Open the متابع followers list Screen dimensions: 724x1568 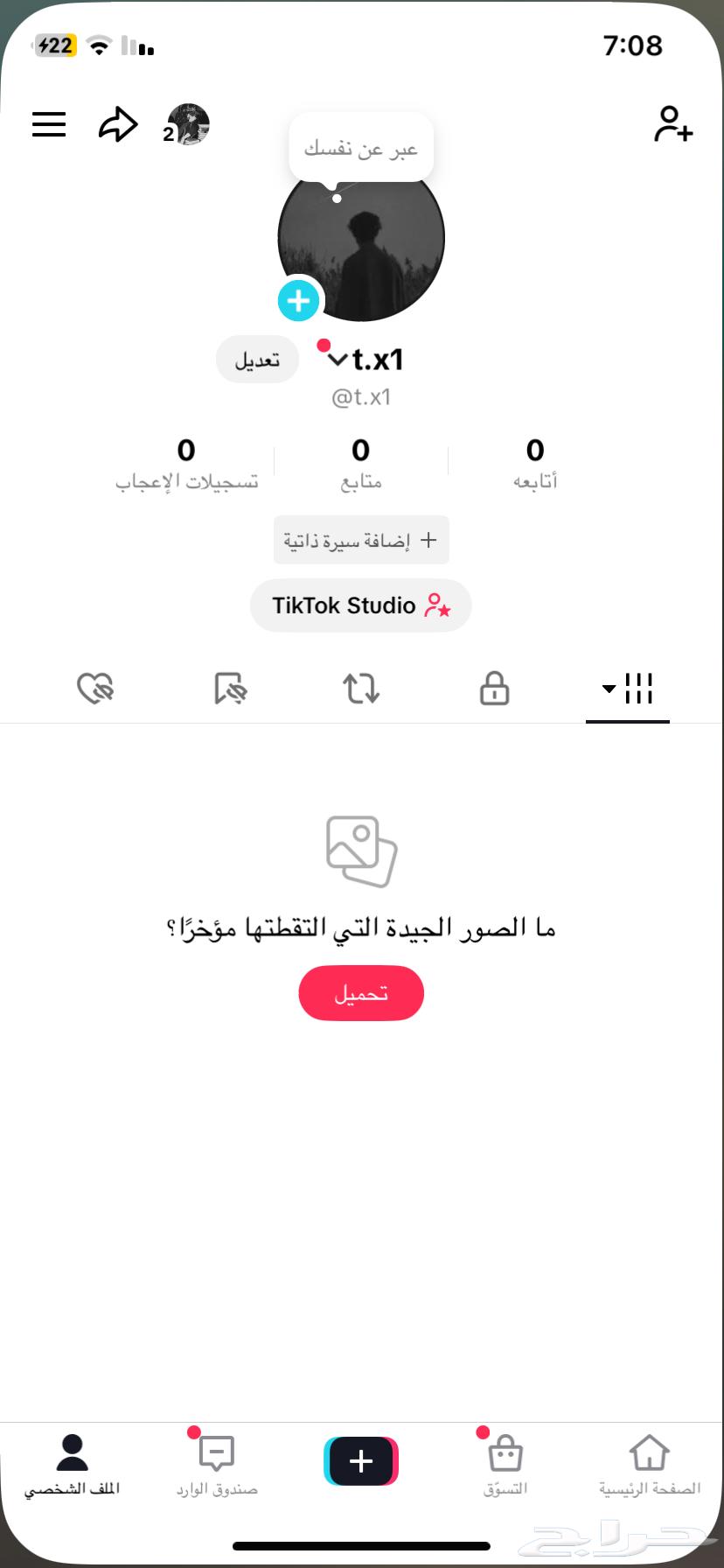click(x=361, y=464)
